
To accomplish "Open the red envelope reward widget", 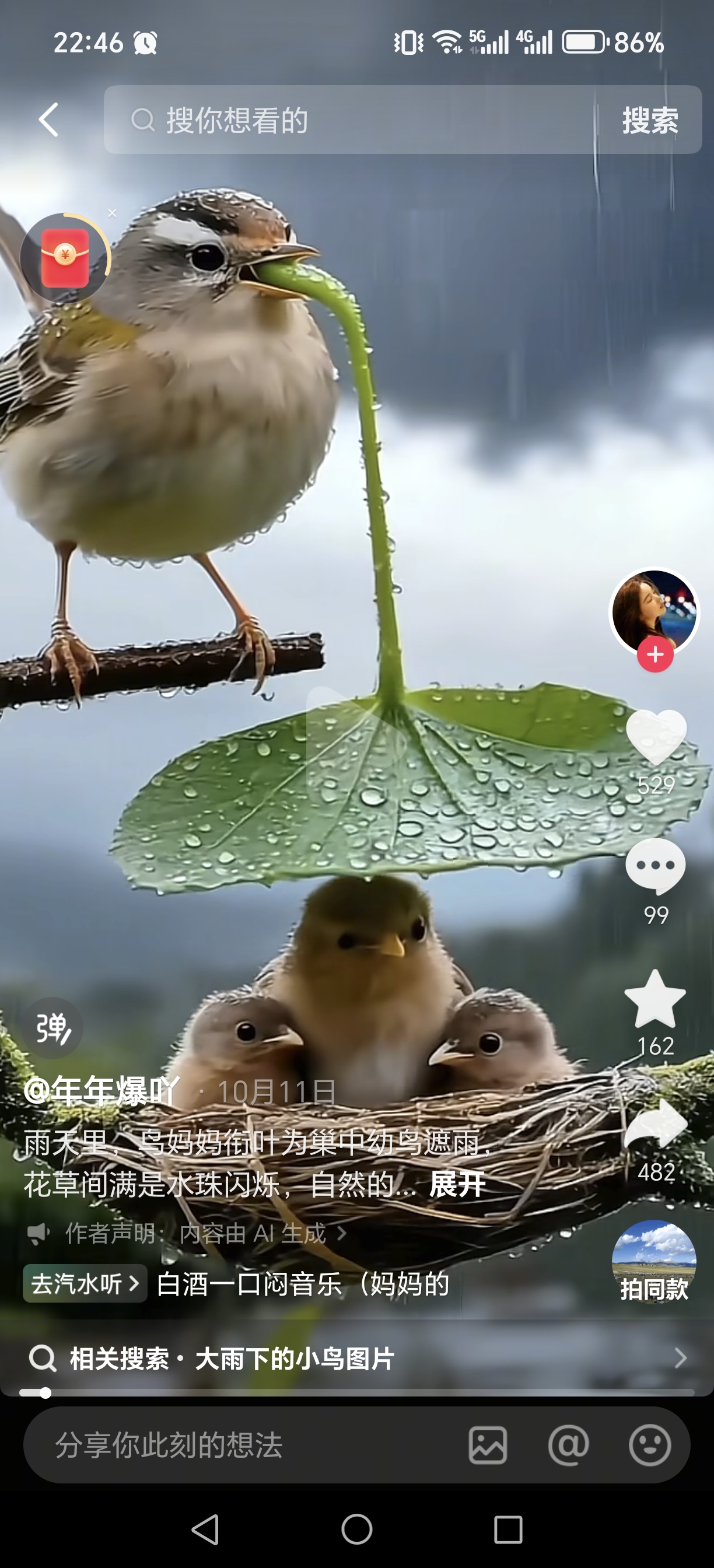I will coord(65,258).
